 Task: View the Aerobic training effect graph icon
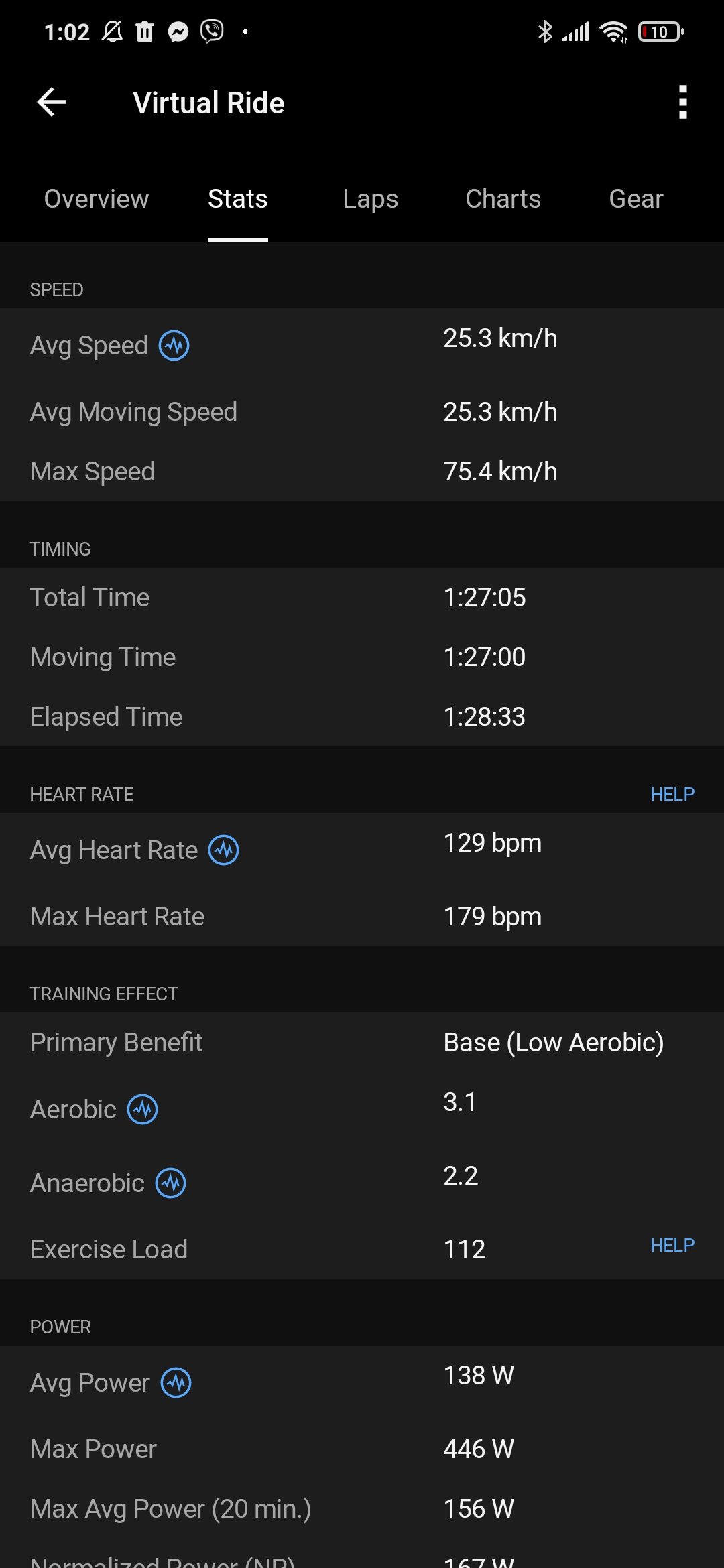[143, 1109]
